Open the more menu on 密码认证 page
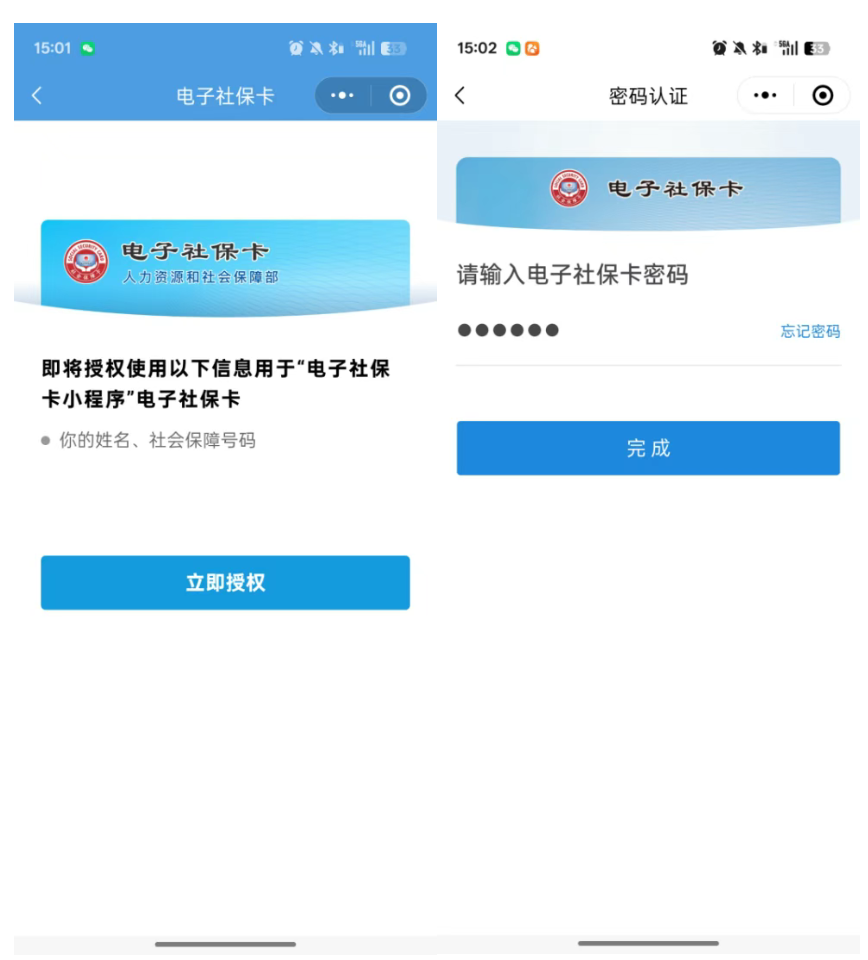This screenshot has width=868, height=960. [765, 96]
